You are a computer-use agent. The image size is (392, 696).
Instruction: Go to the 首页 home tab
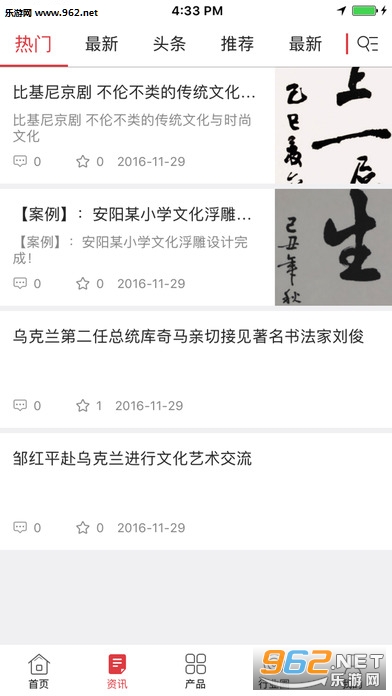tap(39, 671)
